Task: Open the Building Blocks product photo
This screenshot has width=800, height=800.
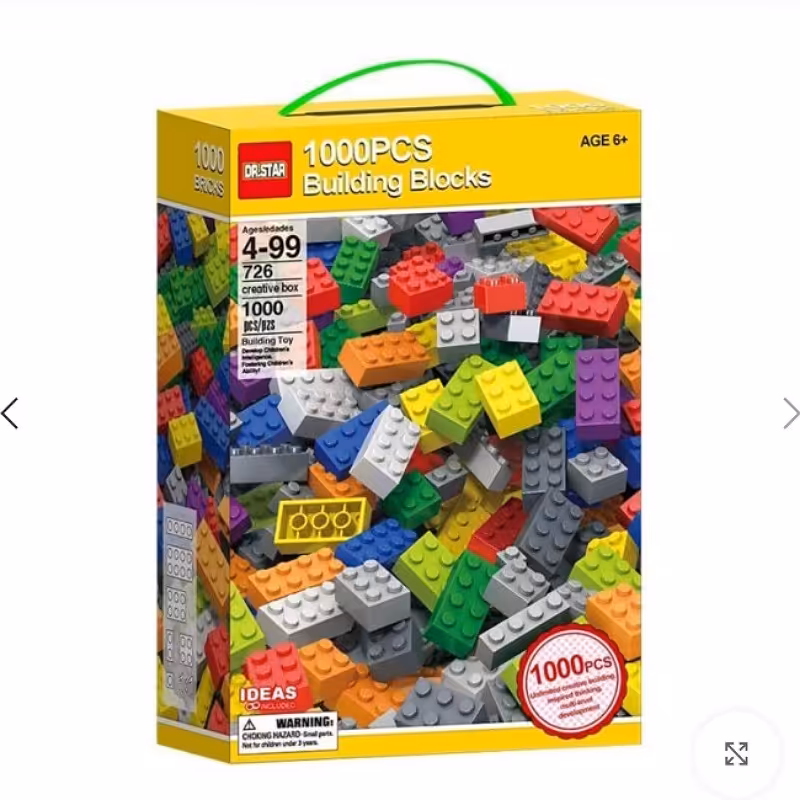Action: pyautogui.click(x=400, y=420)
